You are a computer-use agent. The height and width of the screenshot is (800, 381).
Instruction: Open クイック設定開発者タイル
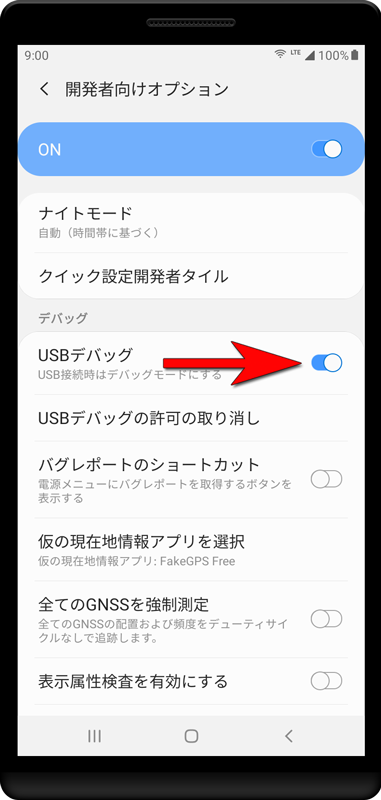[192, 277]
